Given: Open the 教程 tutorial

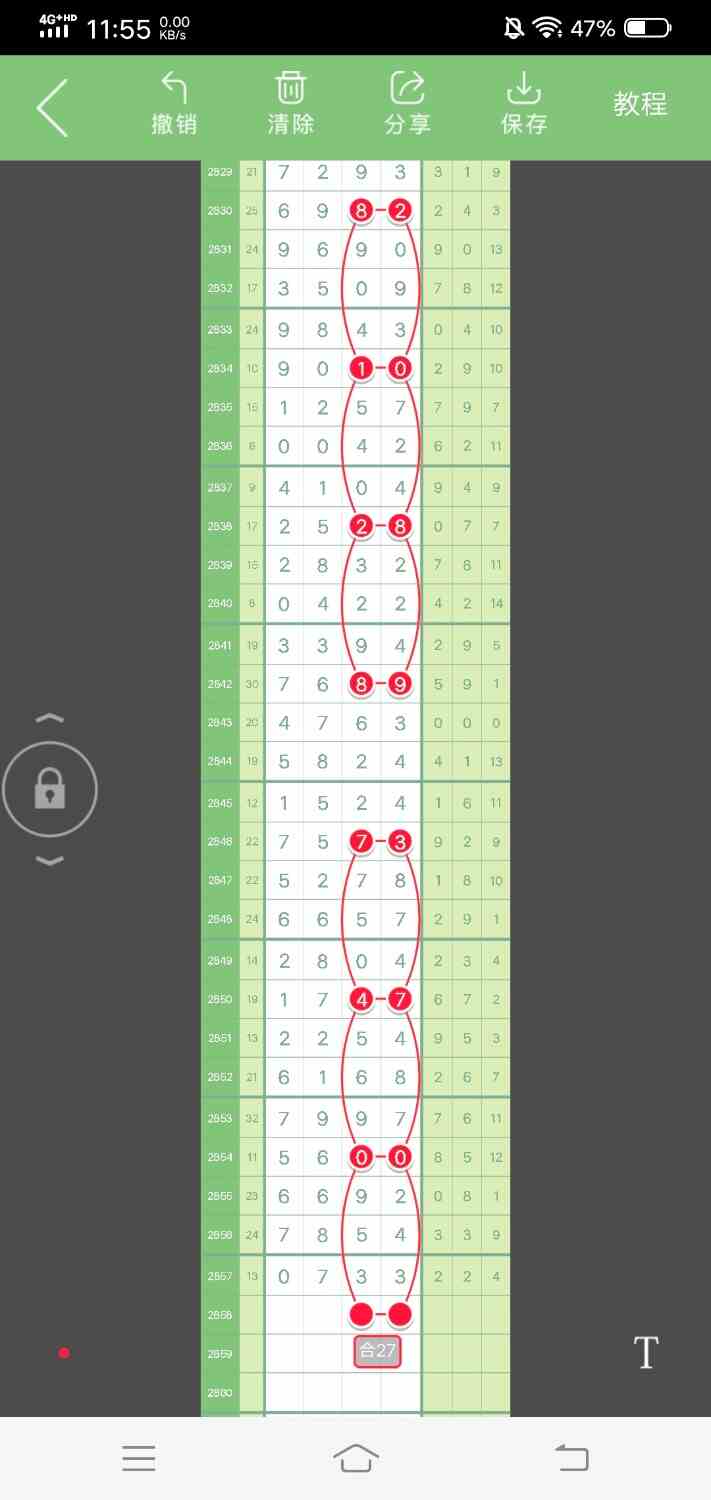Looking at the screenshot, I should click(x=640, y=104).
